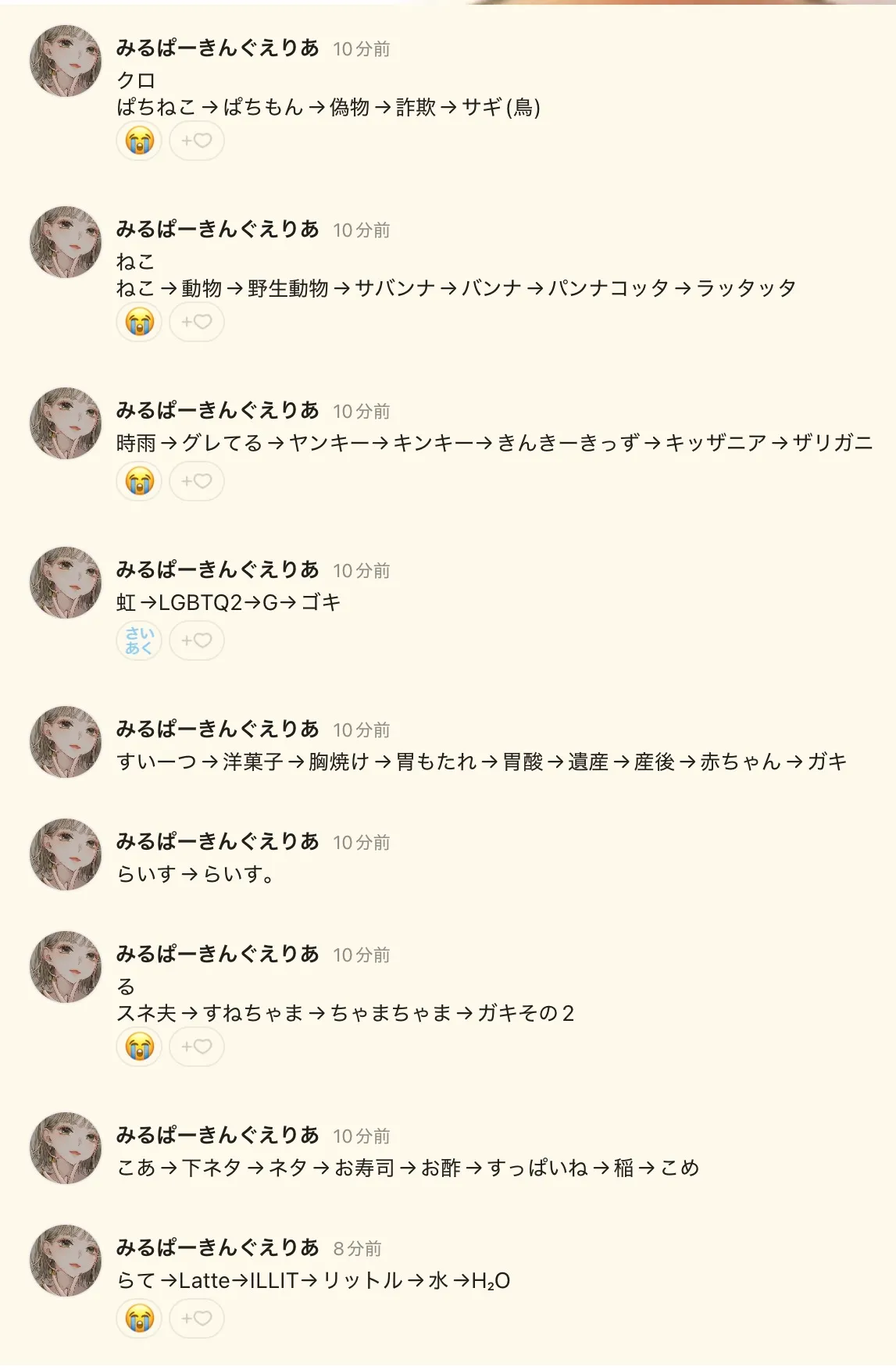Add a reaction to the LGBTQ2 comment
The image size is (896, 1370).
tap(197, 641)
